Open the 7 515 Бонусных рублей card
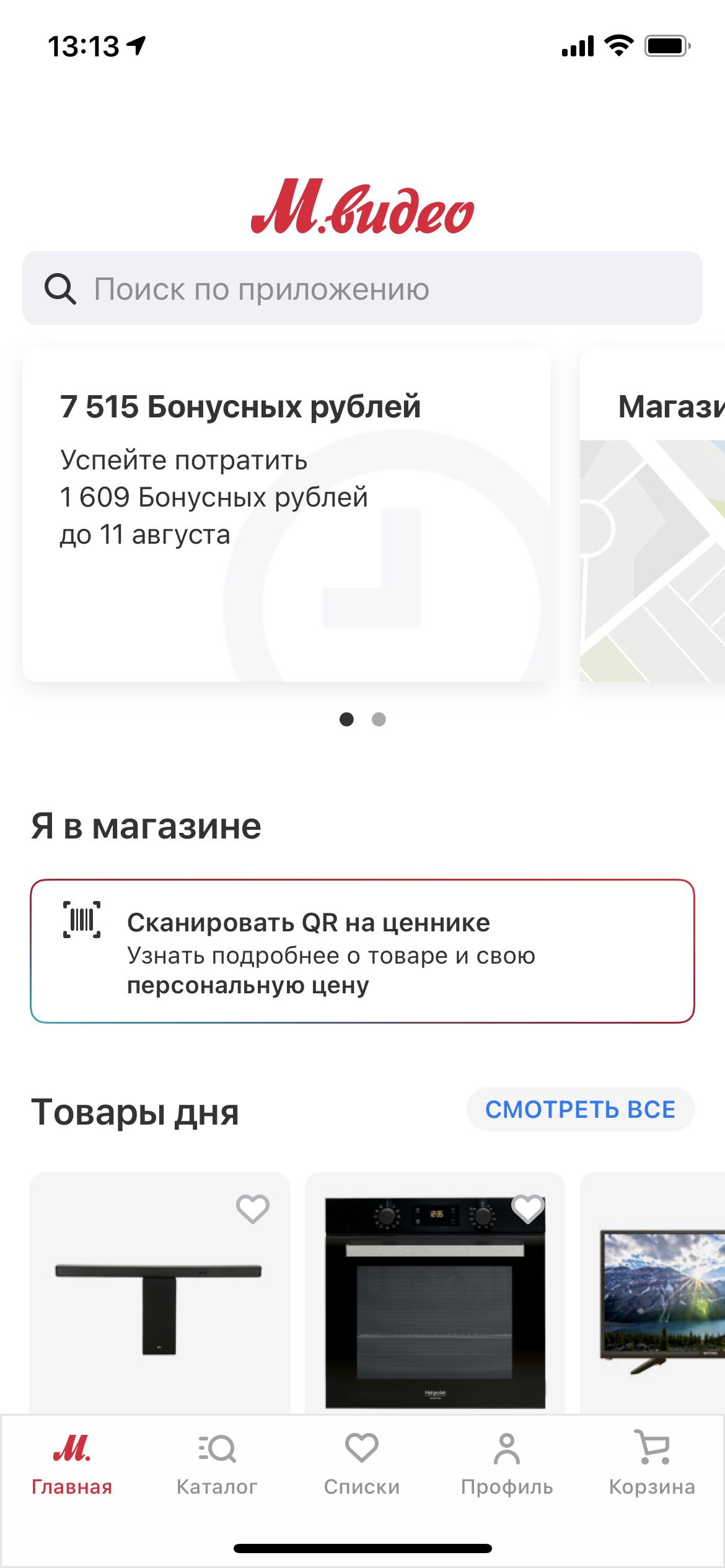Viewport: 725px width, 1568px height. pos(286,515)
